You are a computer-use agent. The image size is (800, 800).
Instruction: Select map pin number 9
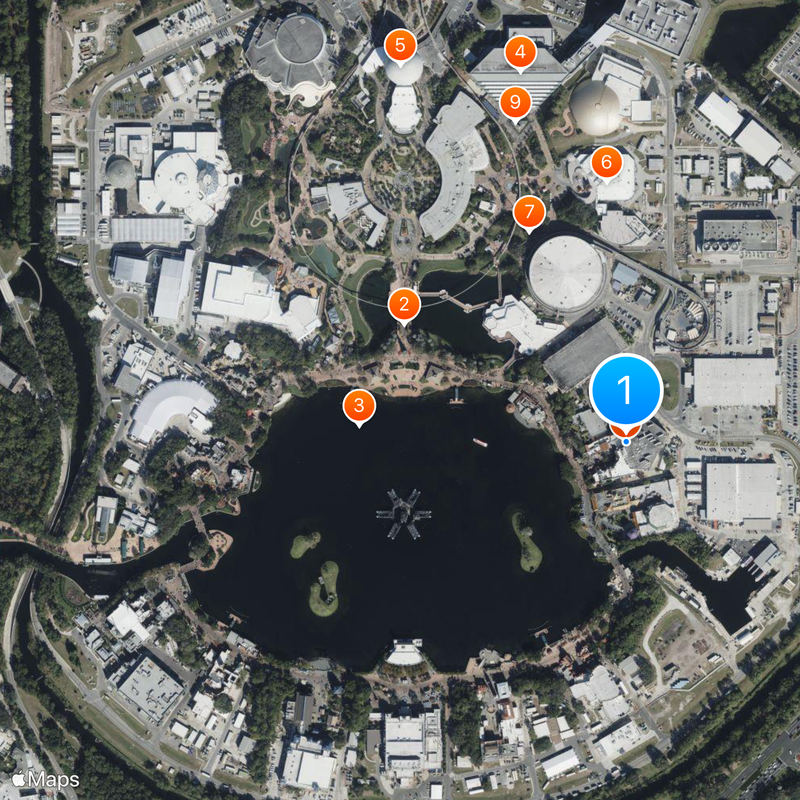(x=514, y=100)
